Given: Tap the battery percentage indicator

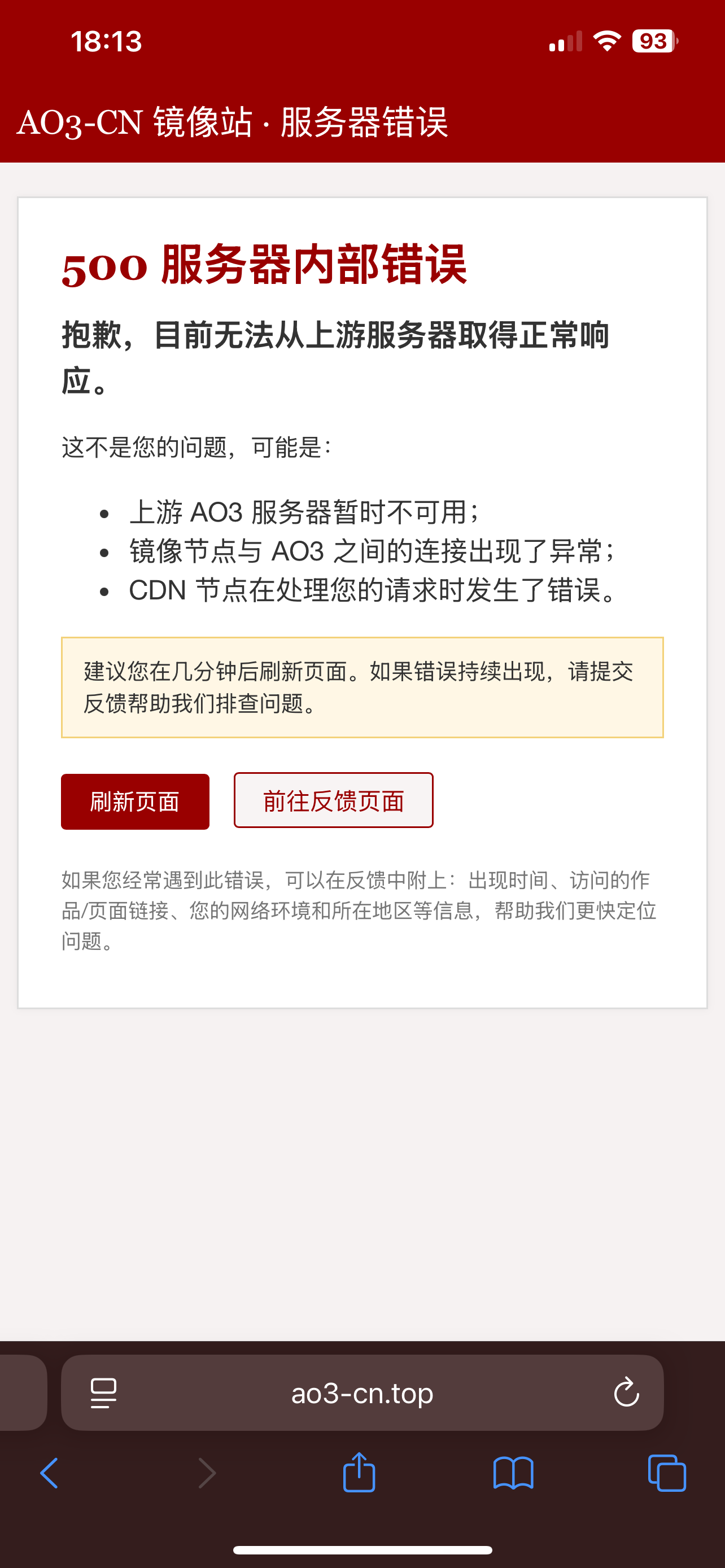Looking at the screenshot, I should [653, 41].
